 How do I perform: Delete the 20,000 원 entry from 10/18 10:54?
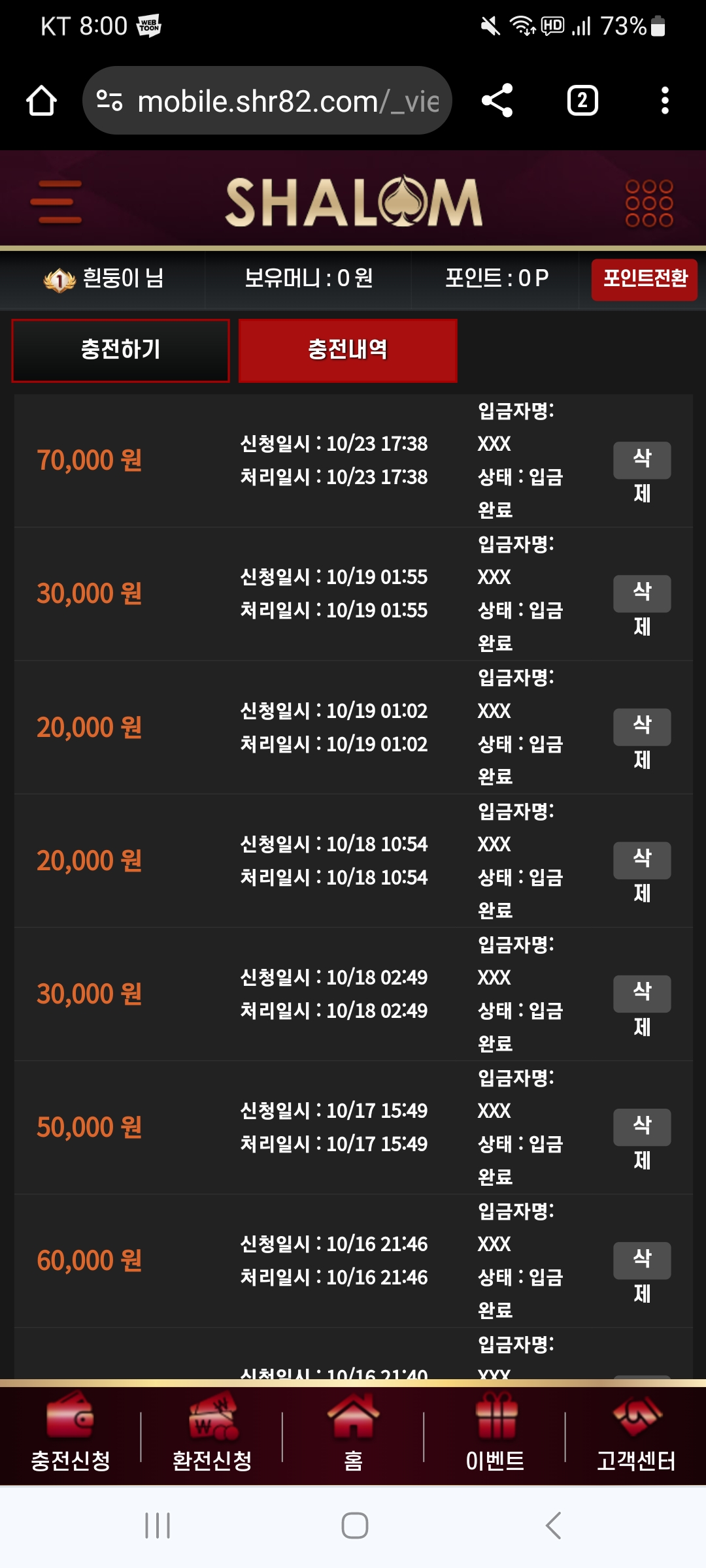641,860
